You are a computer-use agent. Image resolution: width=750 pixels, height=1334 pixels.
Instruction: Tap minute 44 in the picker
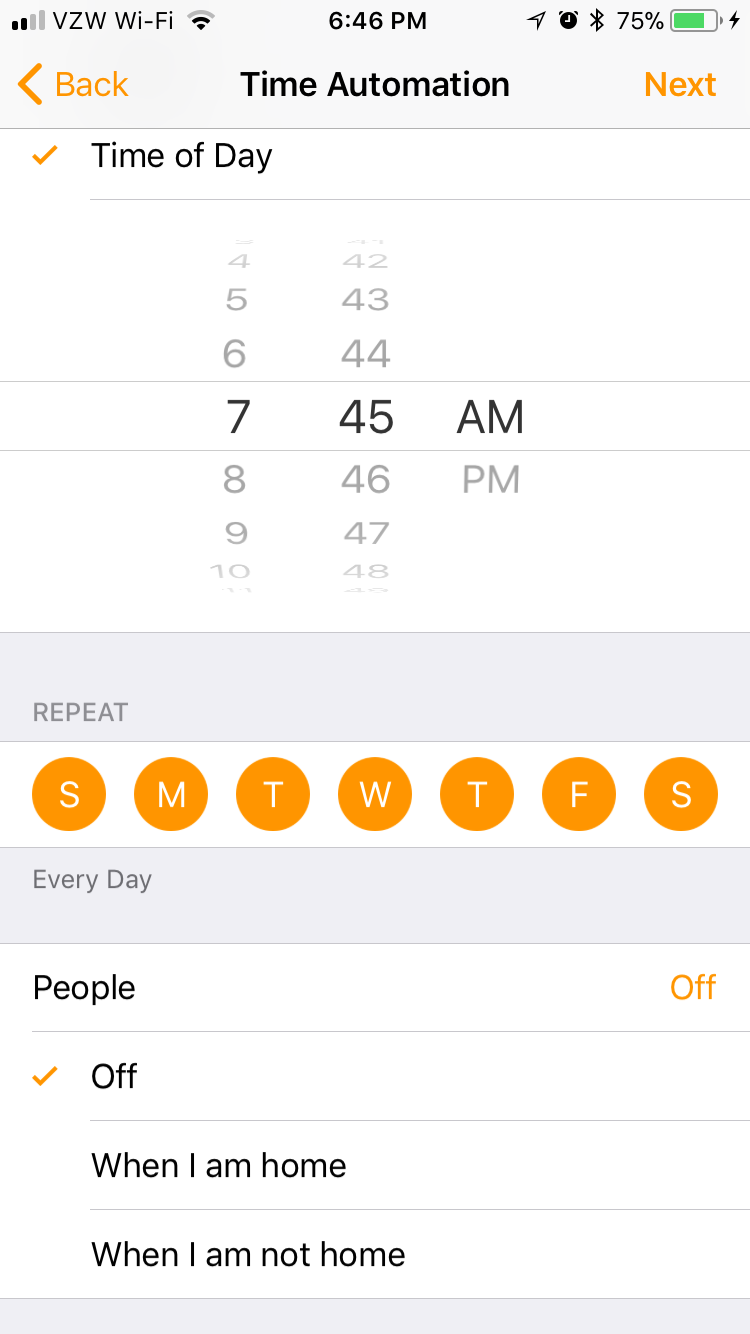366,354
